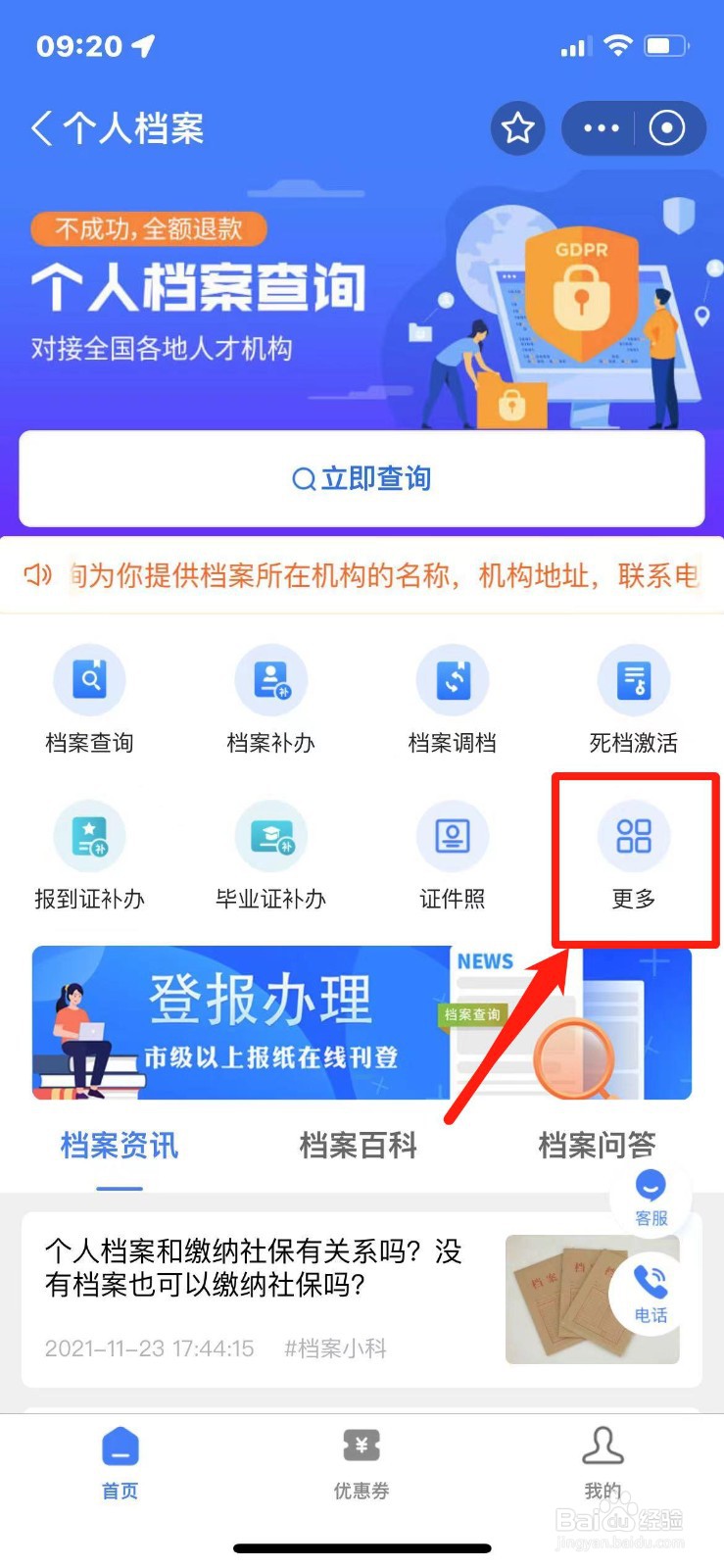Switch to the 档案百科 tab
The image size is (724, 1568).
pyautogui.click(x=360, y=1145)
